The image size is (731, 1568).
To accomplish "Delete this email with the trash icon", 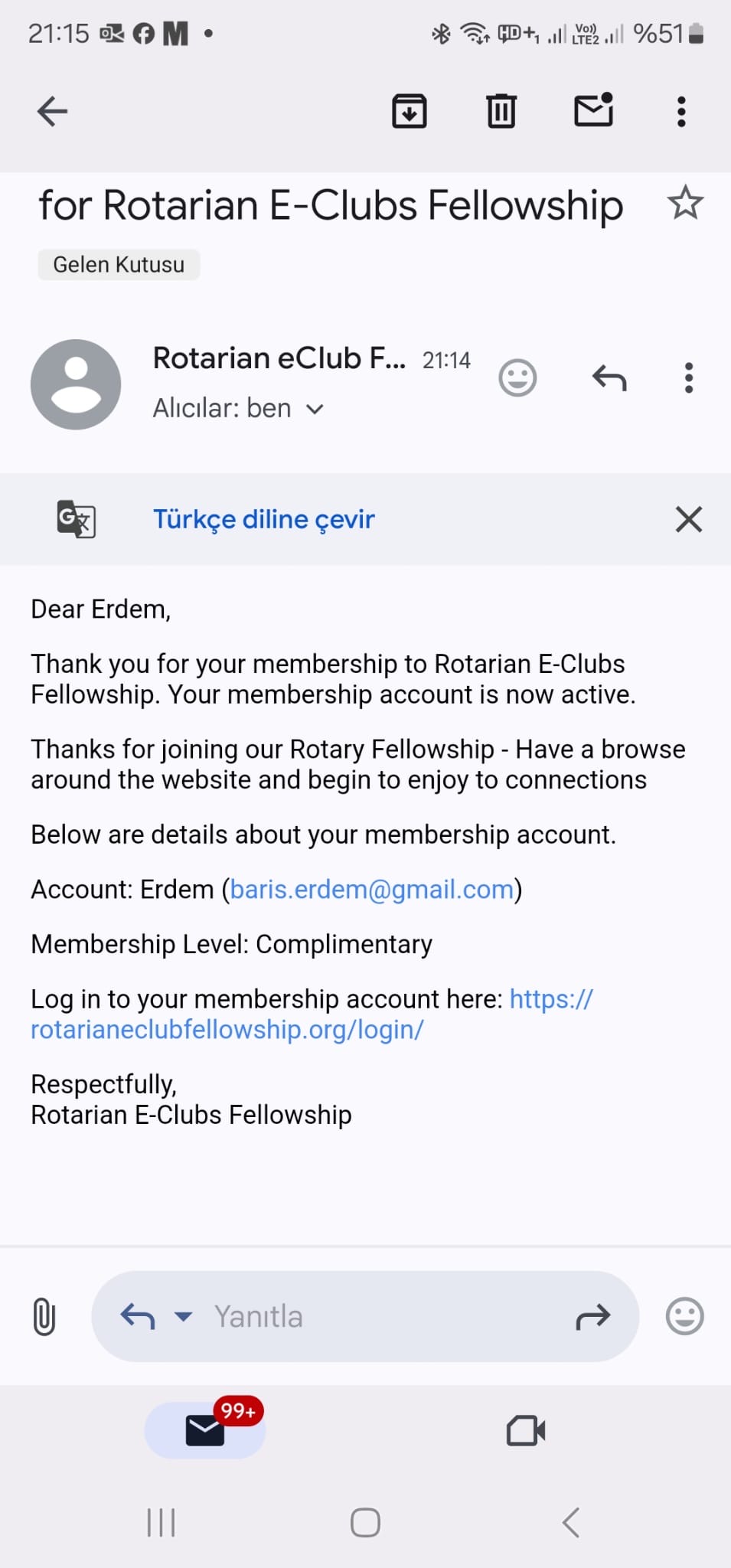I will coord(501,112).
